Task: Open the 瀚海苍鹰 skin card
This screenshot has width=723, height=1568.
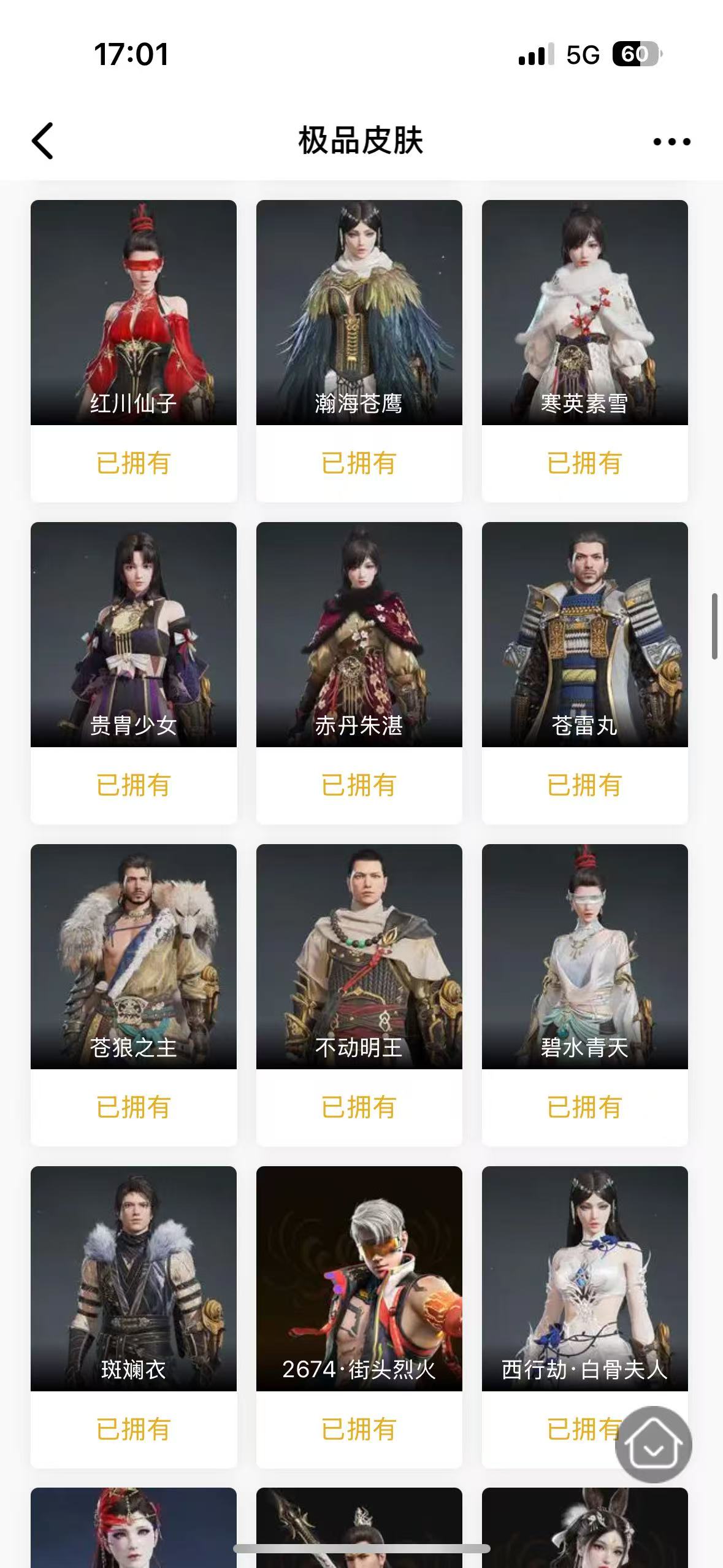Action: [x=359, y=313]
